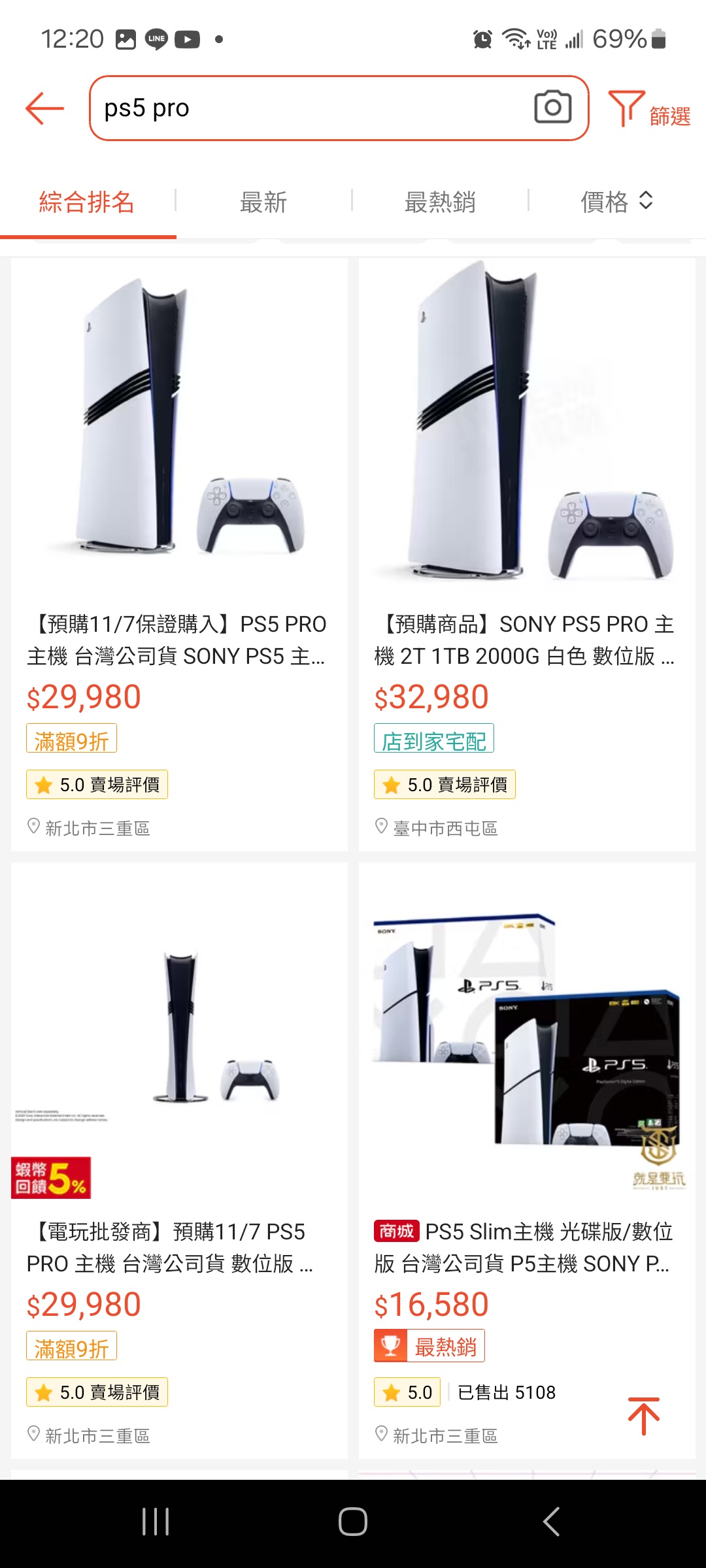Jump back to top with the up arrow

click(x=644, y=1416)
